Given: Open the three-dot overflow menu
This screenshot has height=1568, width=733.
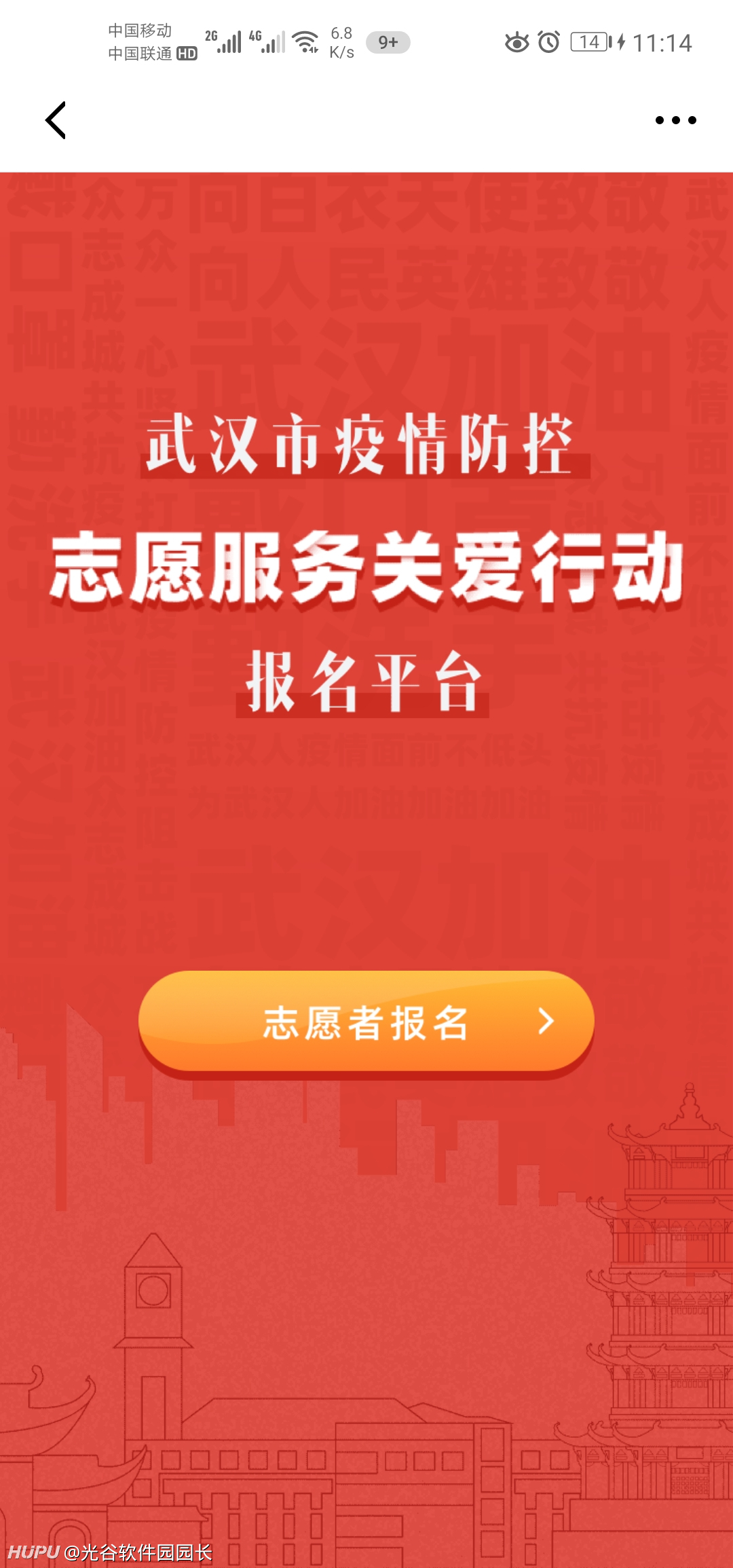Looking at the screenshot, I should [x=675, y=120].
